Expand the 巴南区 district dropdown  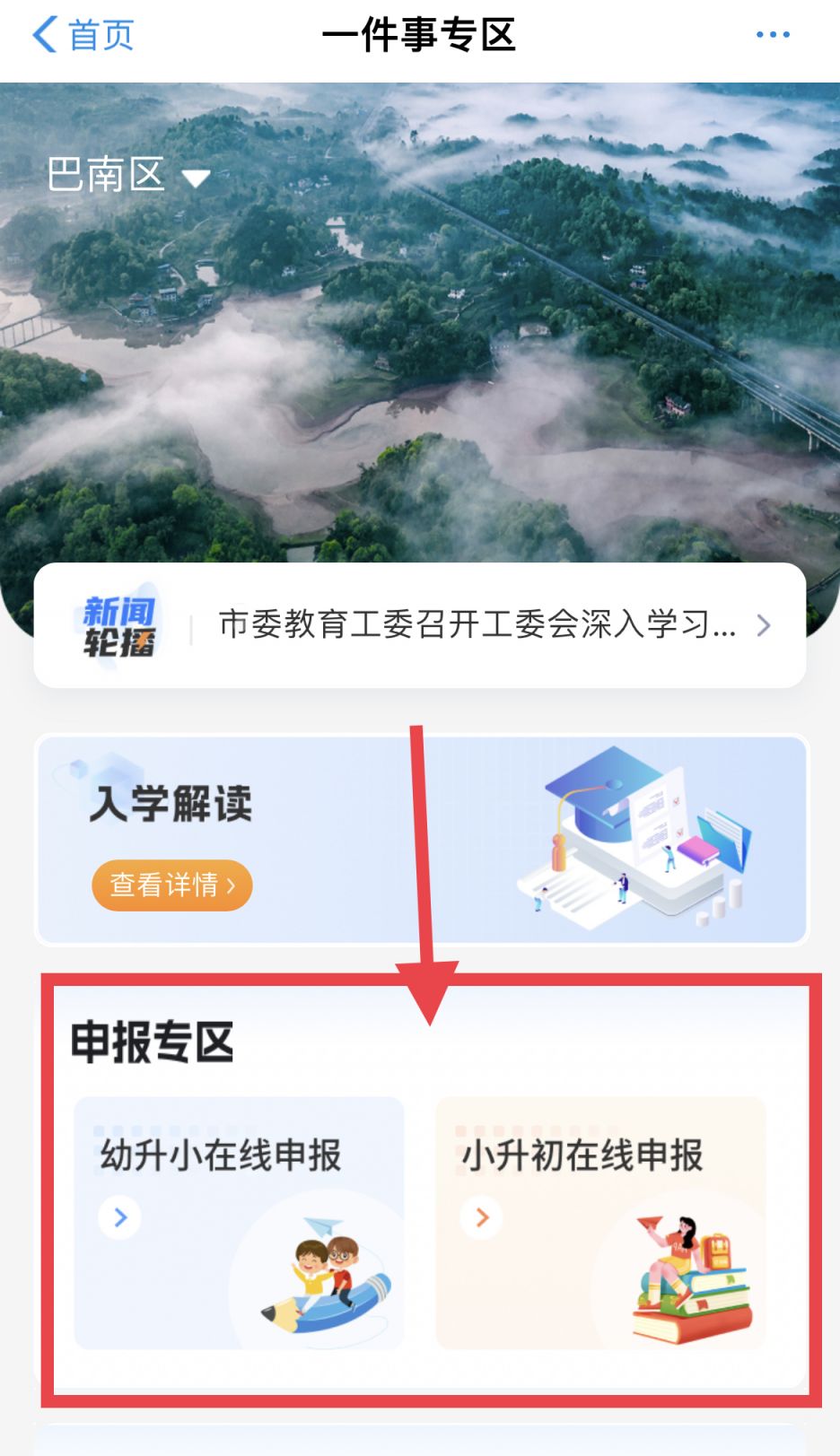pos(127,175)
